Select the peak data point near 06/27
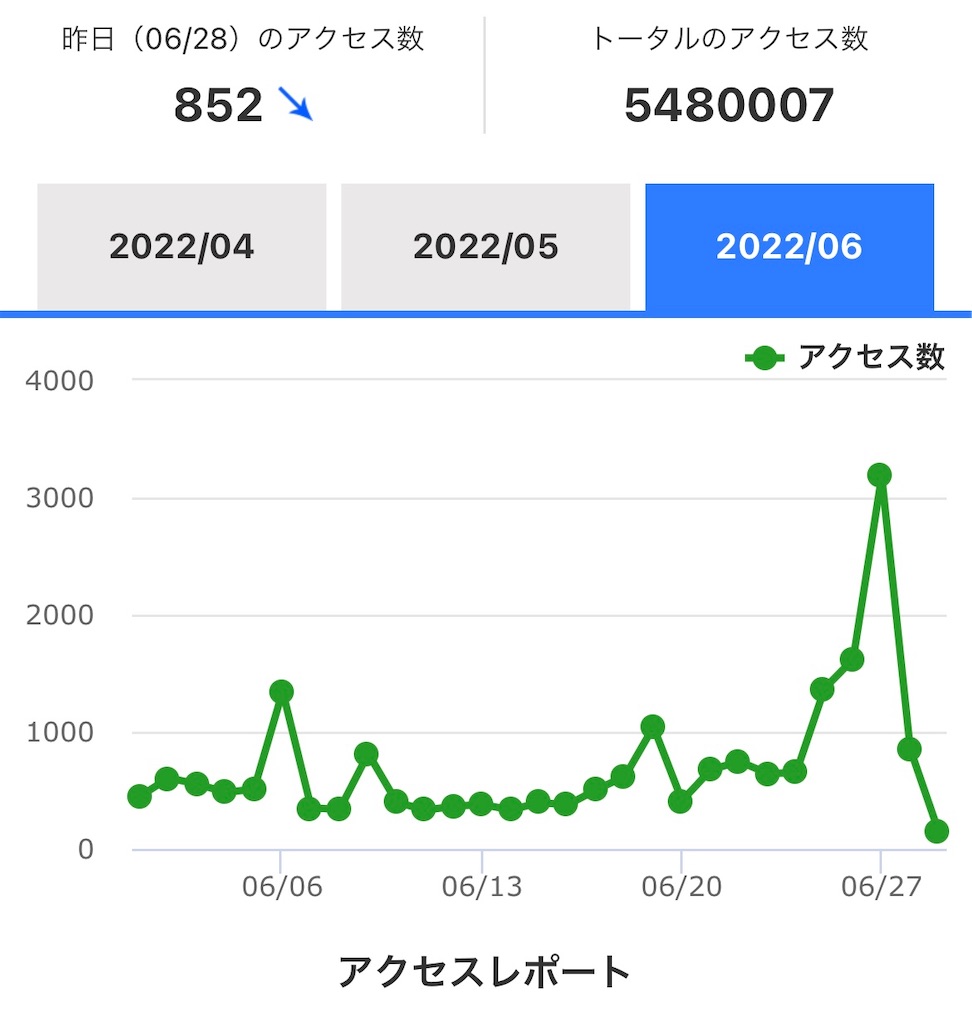 click(879, 475)
